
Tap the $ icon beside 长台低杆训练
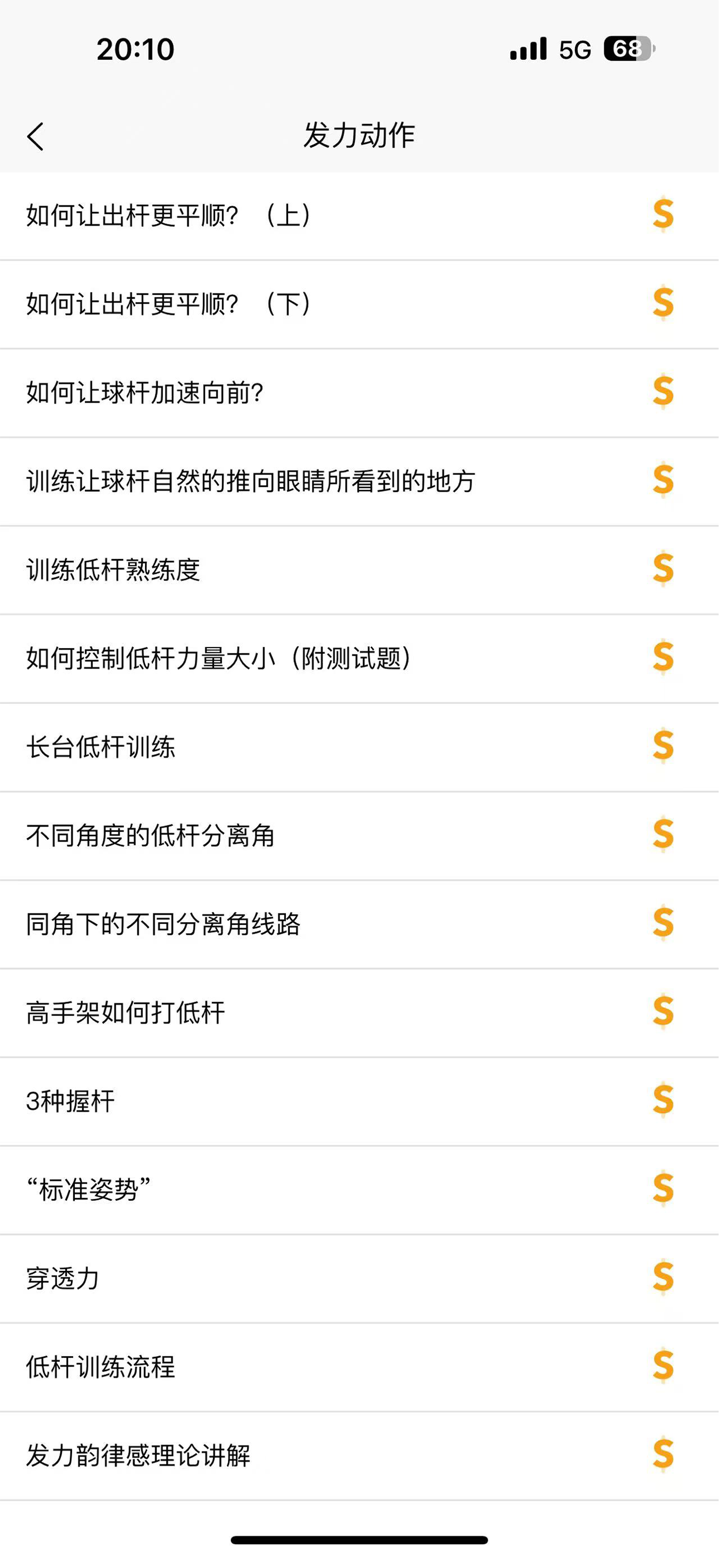point(663,746)
